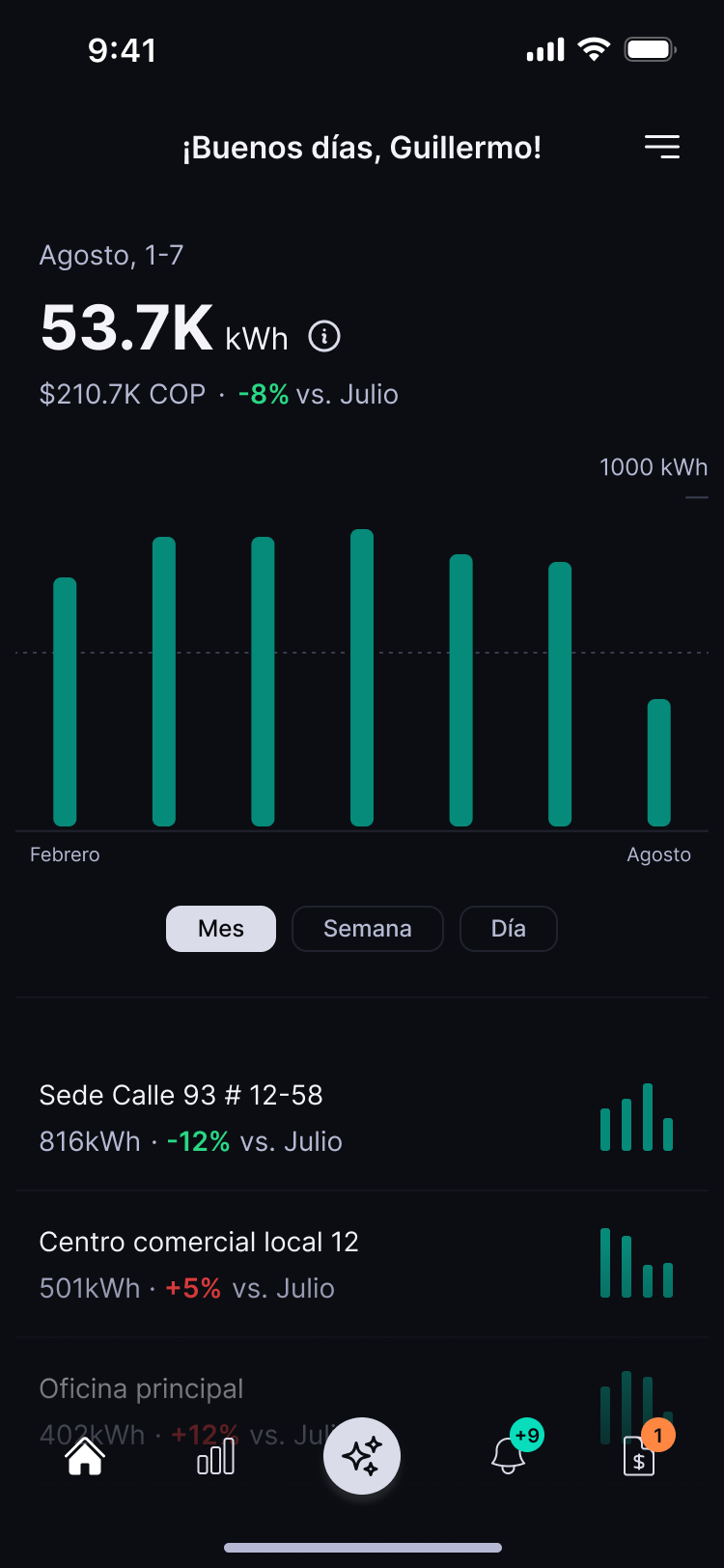Image resolution: width=724 pixels, height=1568 pixels.
Task: Open the bar chart statistics tab
Action: tap(216, 1456)
